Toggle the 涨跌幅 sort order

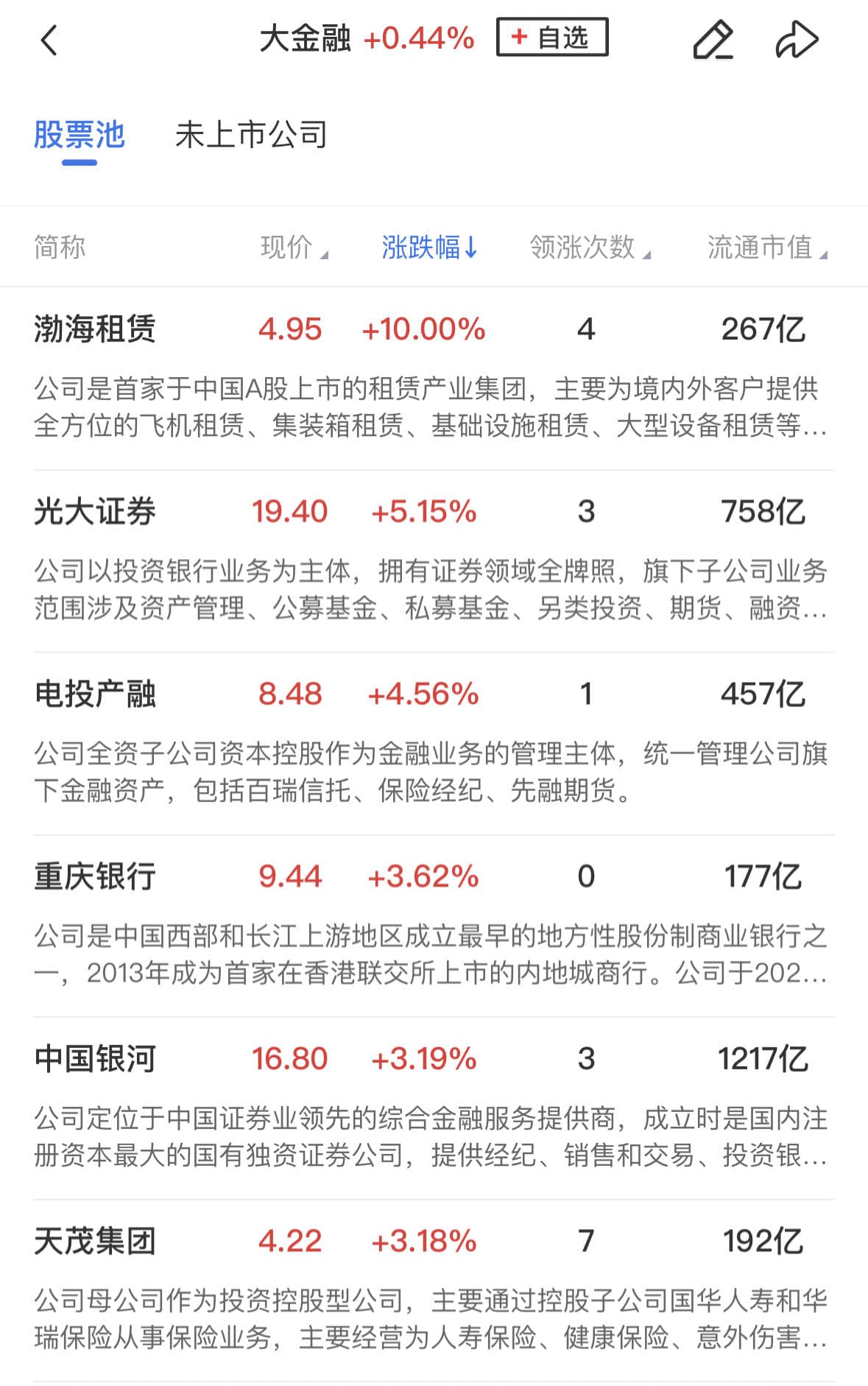pyautogui.click(x=429, y=247)
